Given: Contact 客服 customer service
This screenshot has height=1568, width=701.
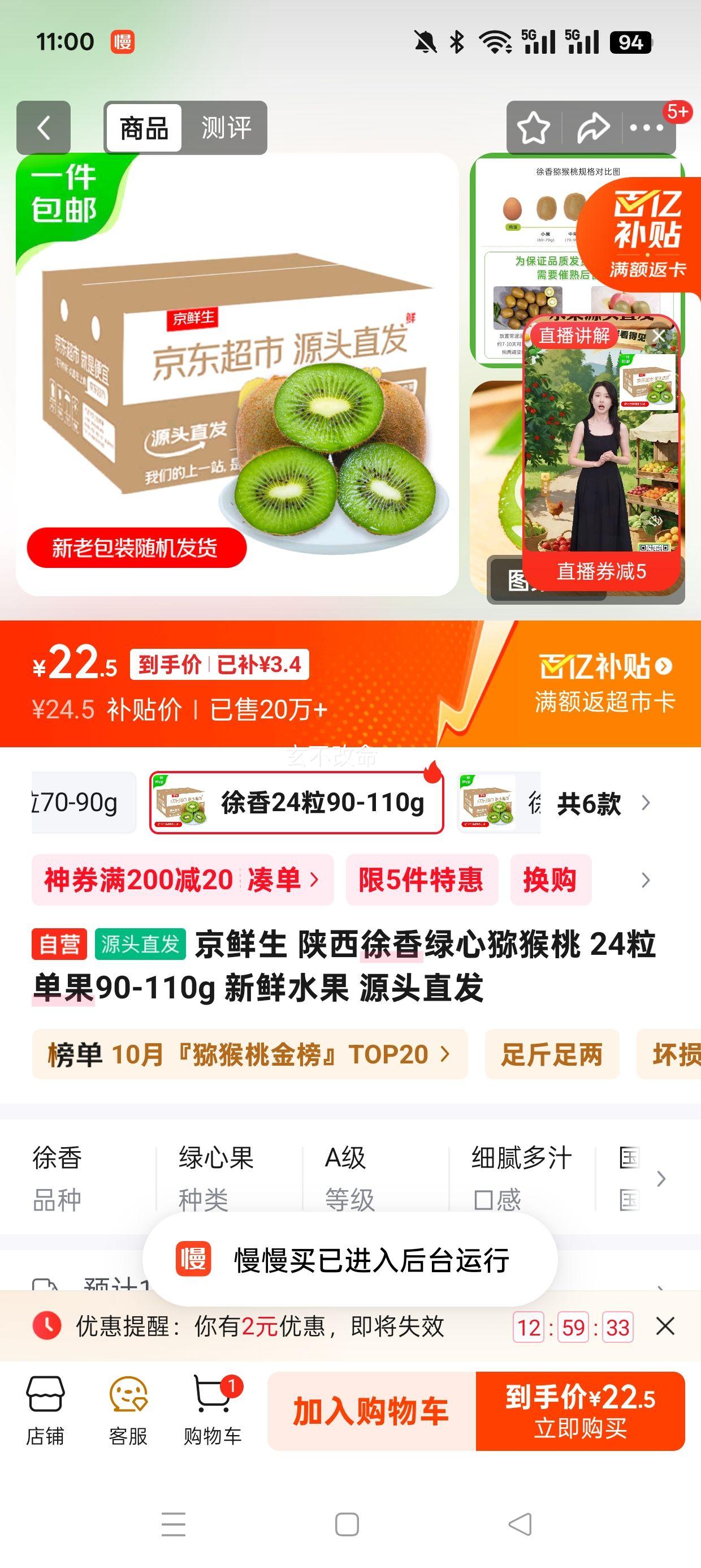Looking at the screenshot, I should pos(128,1410).
